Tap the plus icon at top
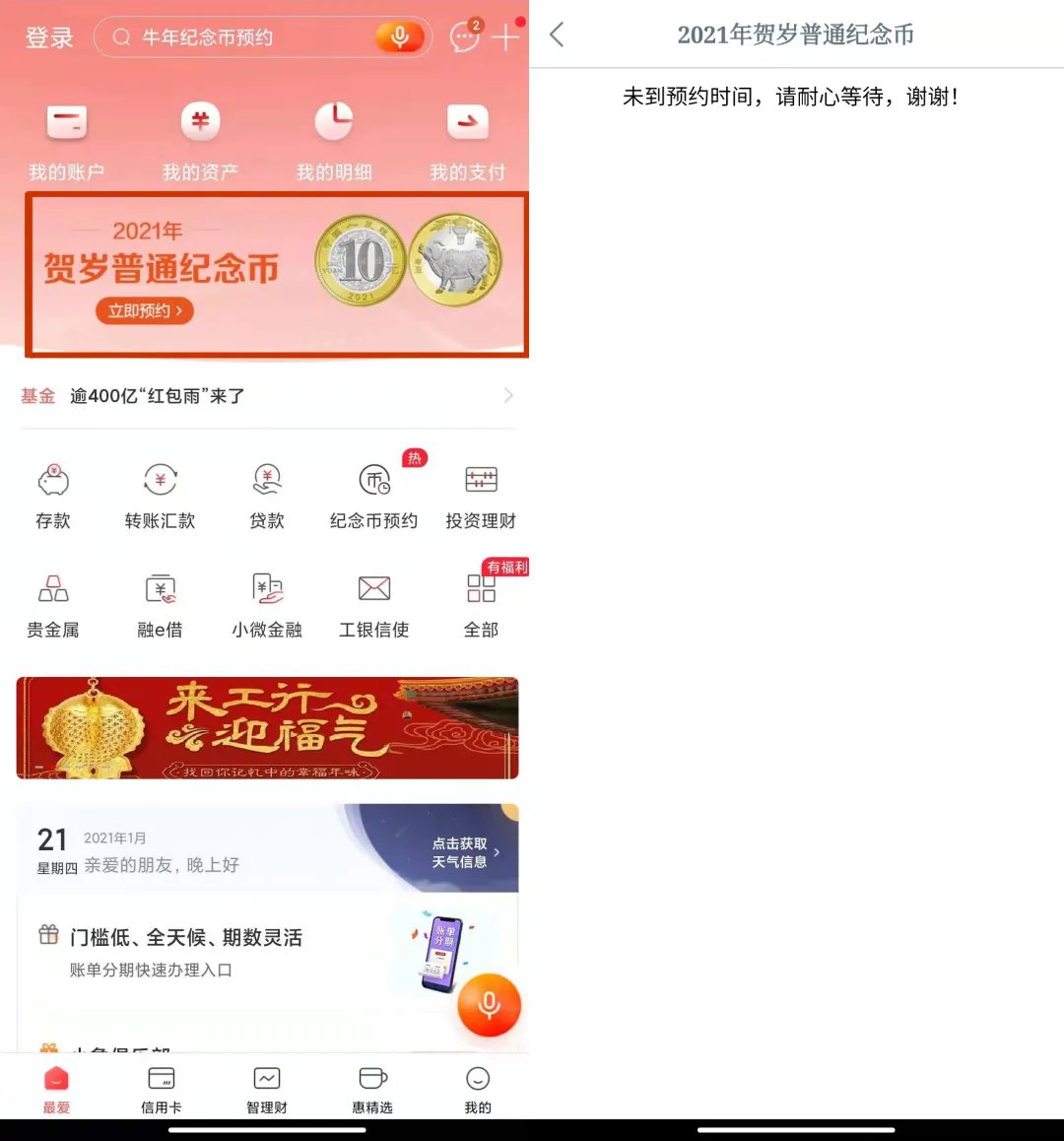The width and height of the screenshot is (1064, 1141). click(505, 37)
